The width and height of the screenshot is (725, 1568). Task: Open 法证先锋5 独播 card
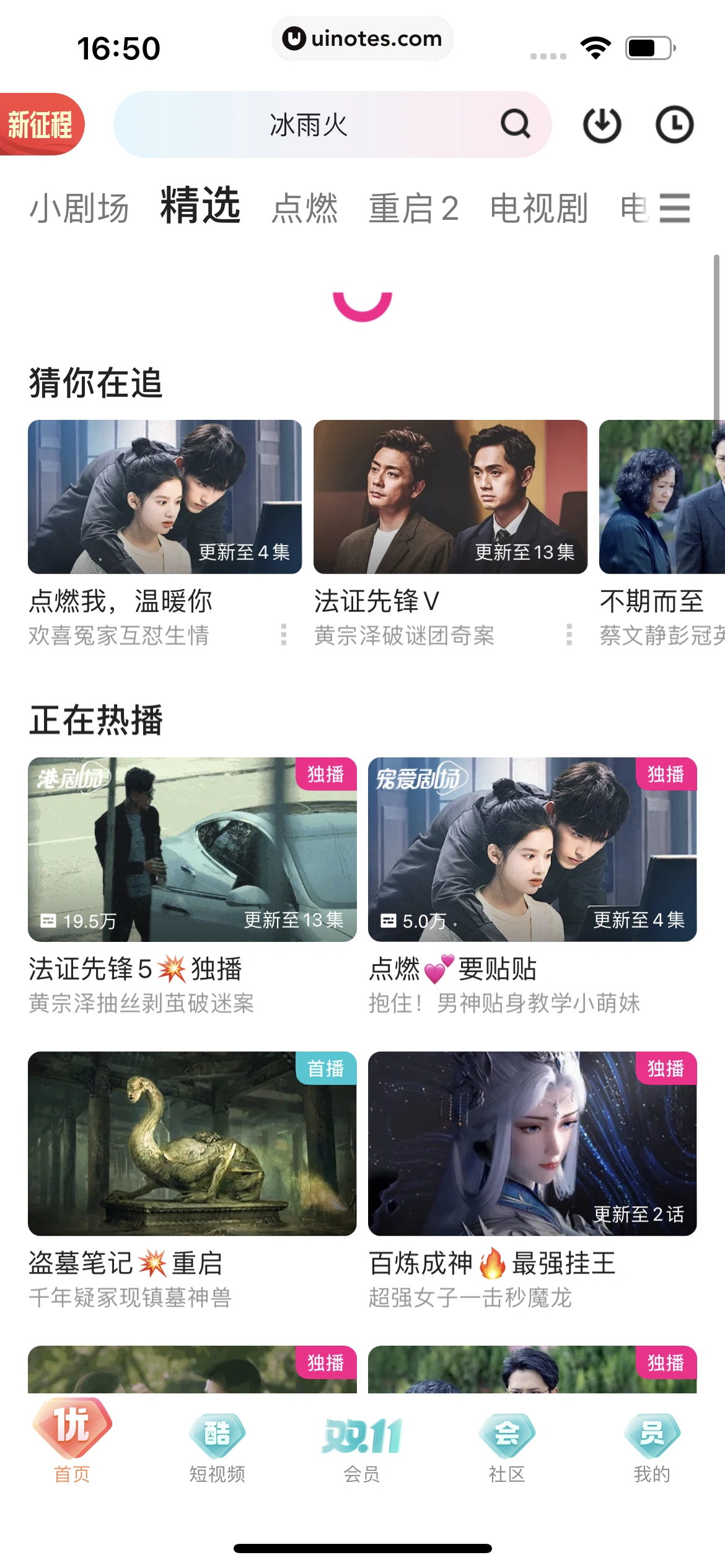[x=192, y=850]
